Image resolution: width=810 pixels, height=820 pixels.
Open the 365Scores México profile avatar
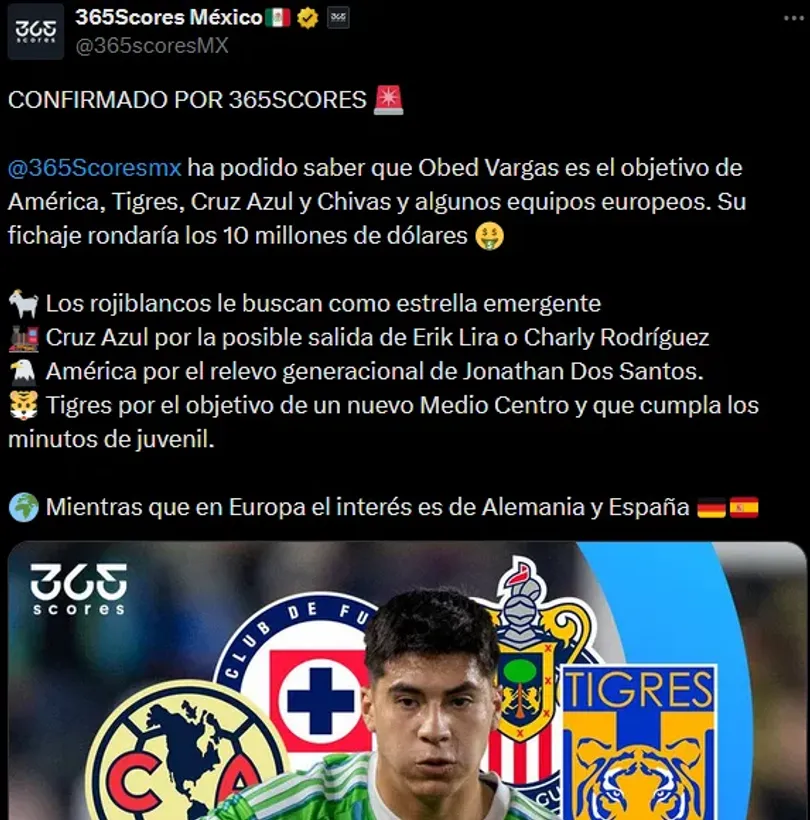click(x=36, y=32)
